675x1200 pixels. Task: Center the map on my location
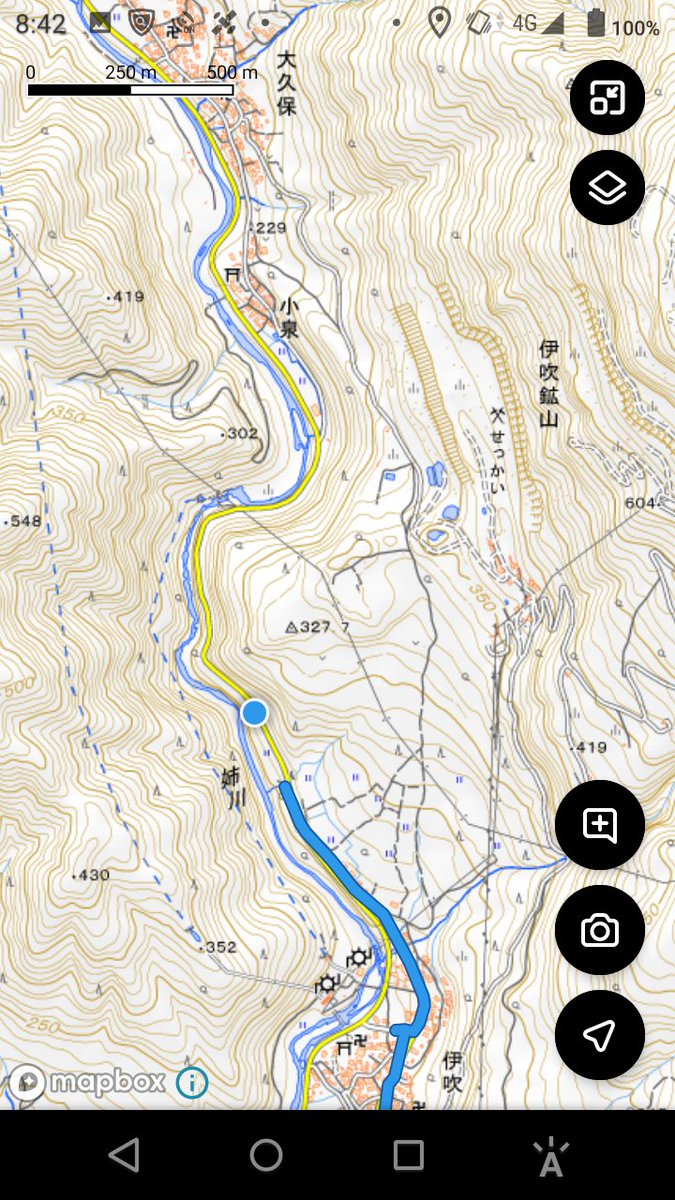pos(599,1036)
